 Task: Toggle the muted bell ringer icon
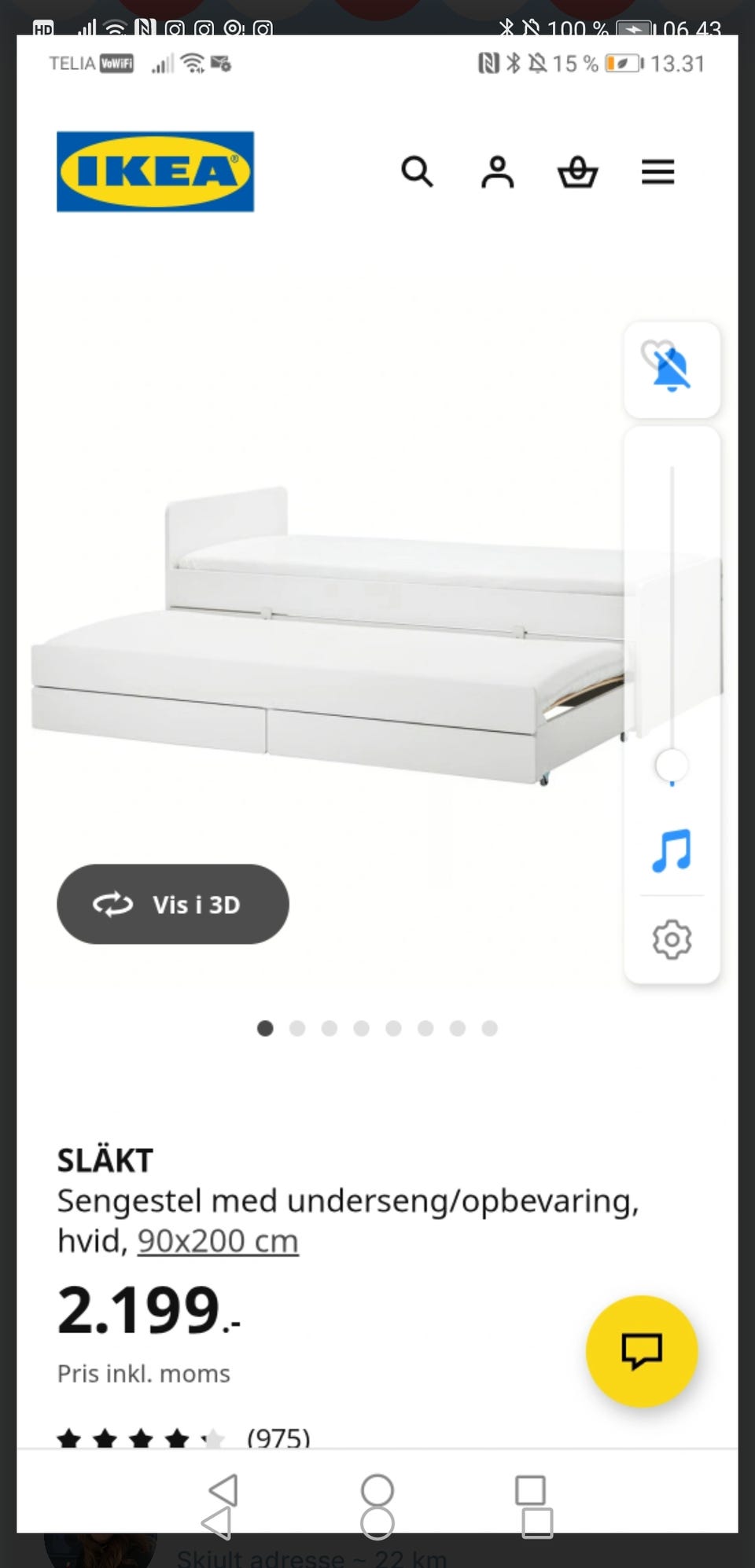[x=671, y=369]
